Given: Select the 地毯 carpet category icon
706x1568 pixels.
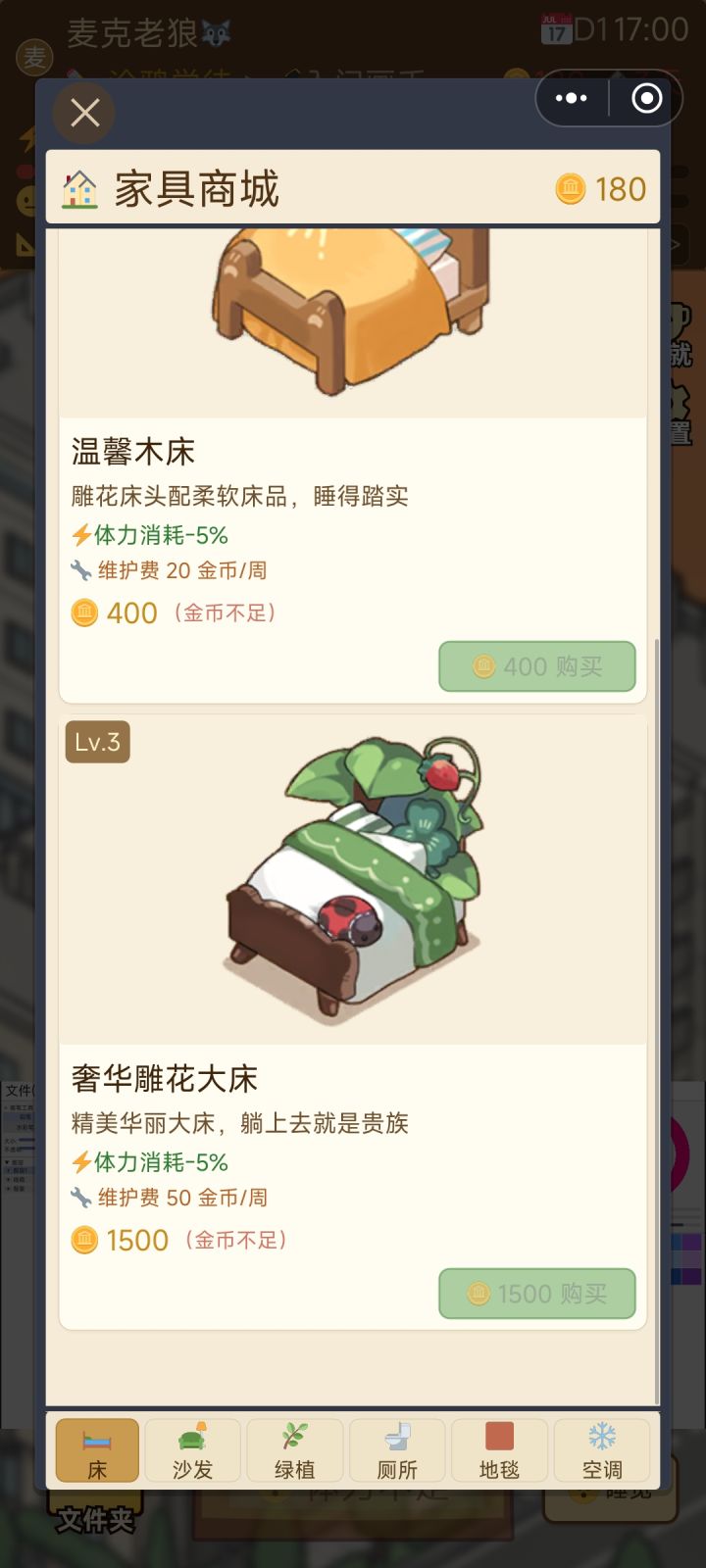Looking at the screenshot, I should 500,1437.
